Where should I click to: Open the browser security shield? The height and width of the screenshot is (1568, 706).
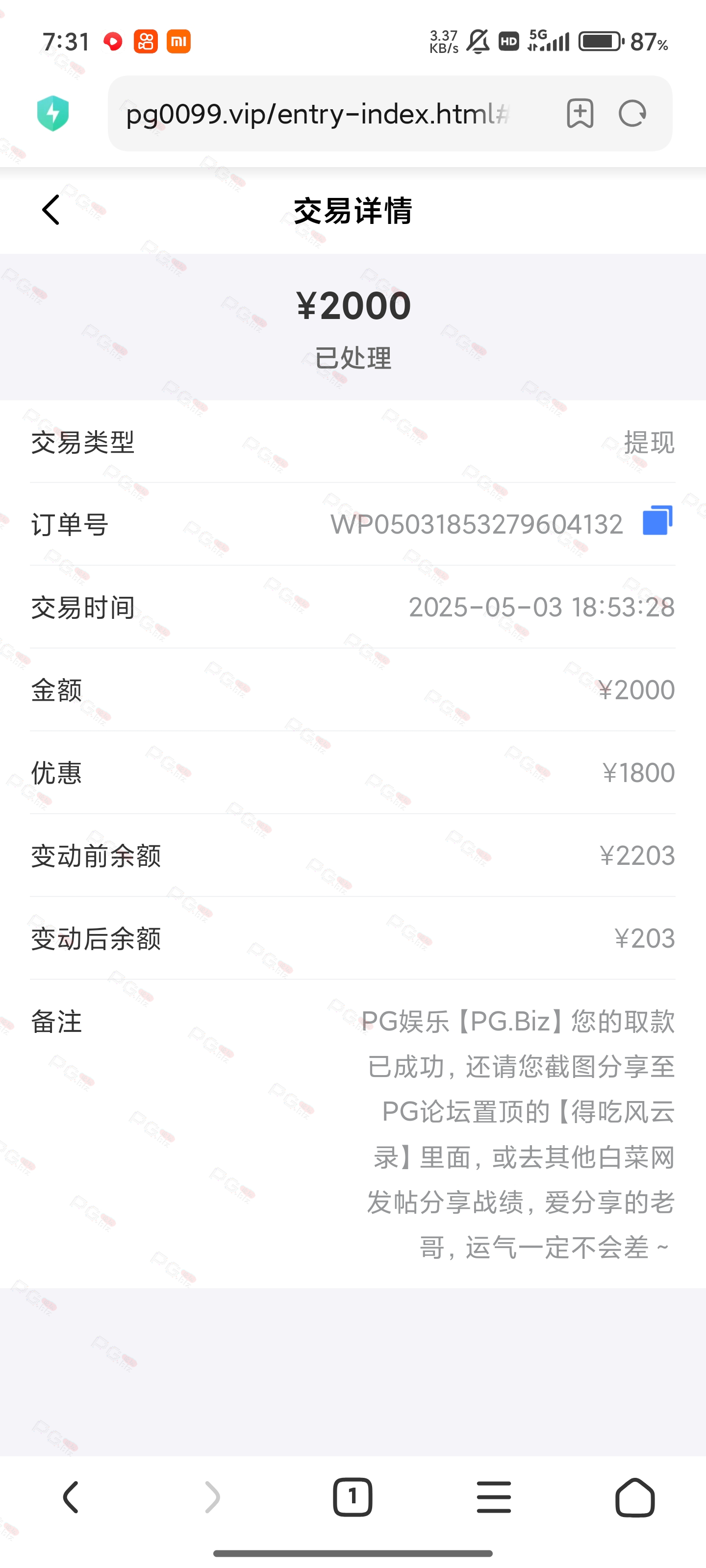pyautogui.click(x=53, y=114)
